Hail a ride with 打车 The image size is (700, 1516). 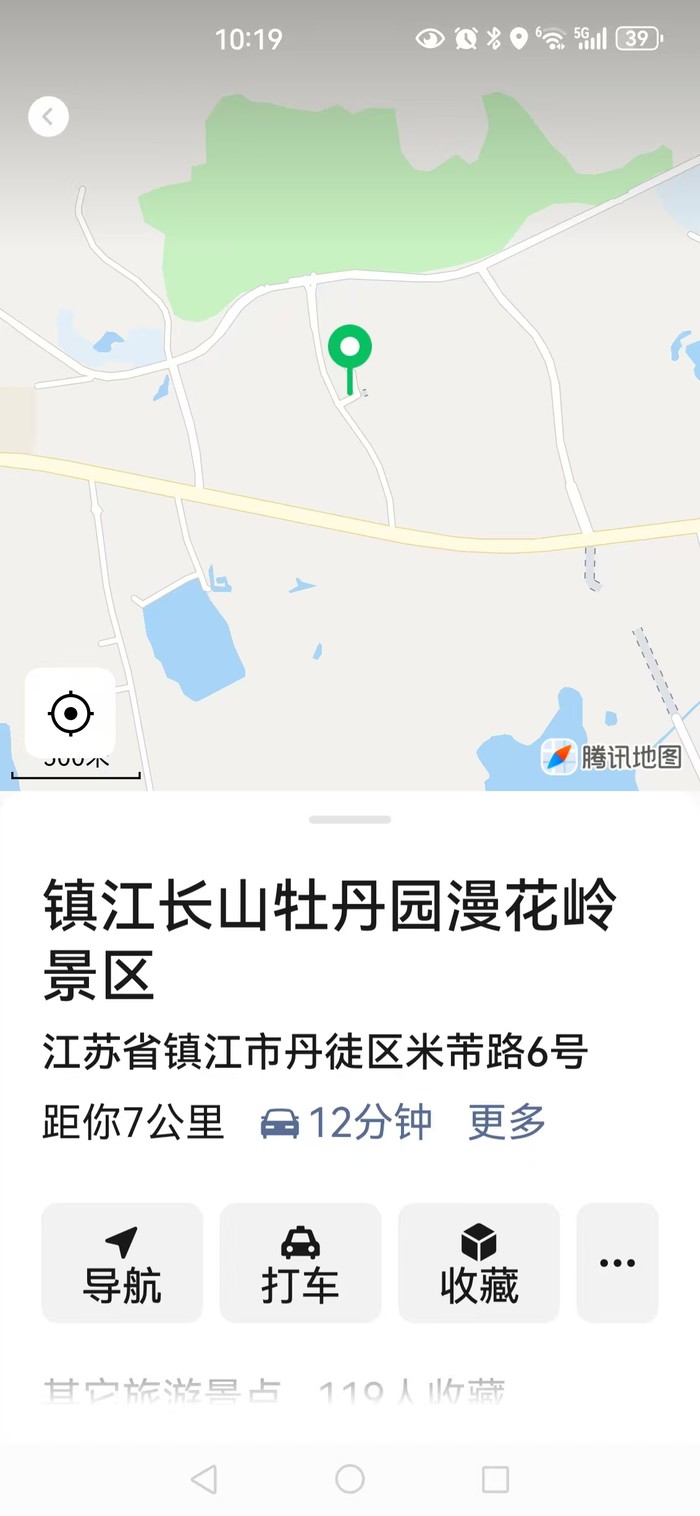pos(300,1263)
